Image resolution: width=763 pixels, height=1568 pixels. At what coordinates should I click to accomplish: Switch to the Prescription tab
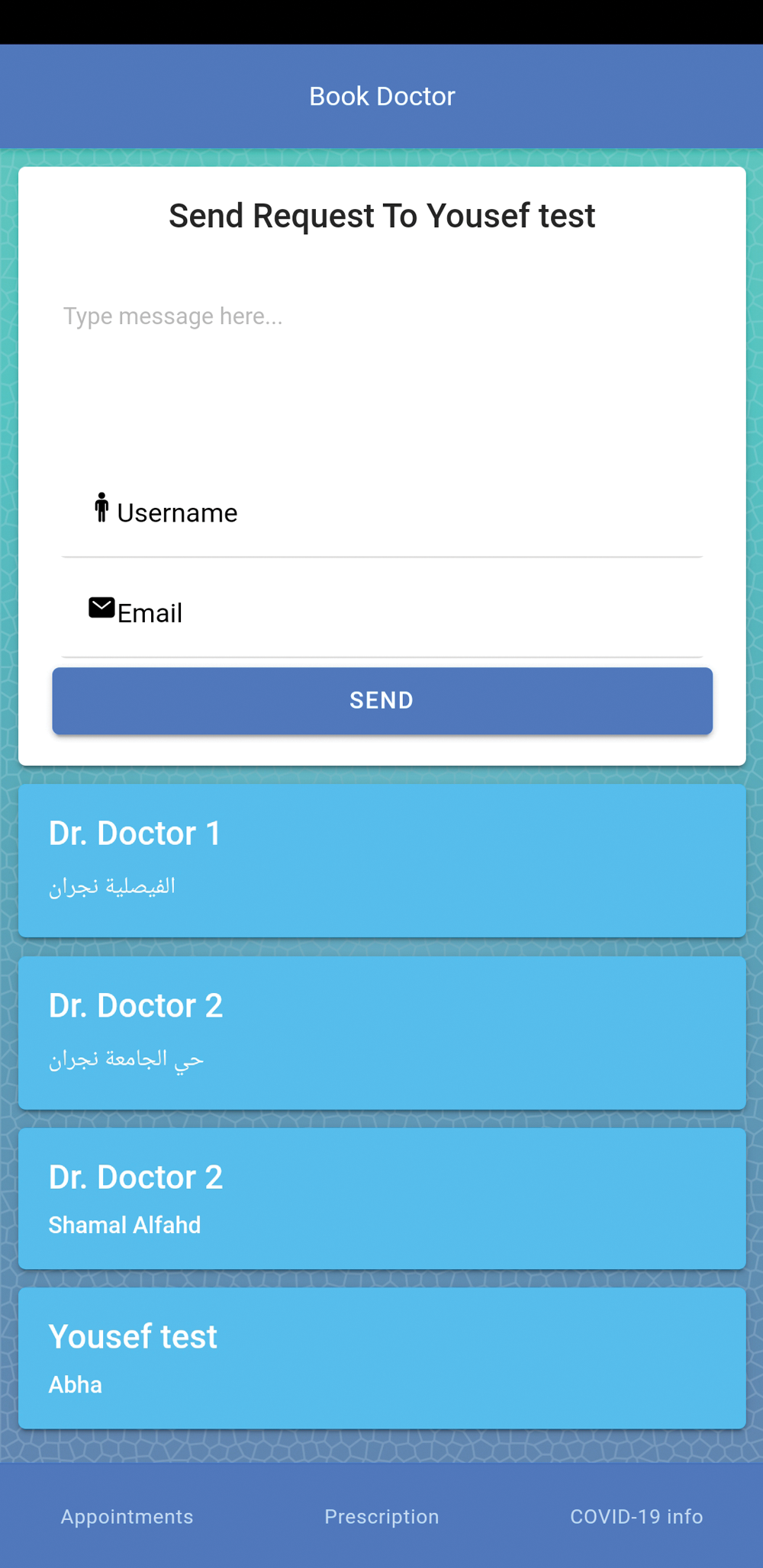pos(381,1516)
